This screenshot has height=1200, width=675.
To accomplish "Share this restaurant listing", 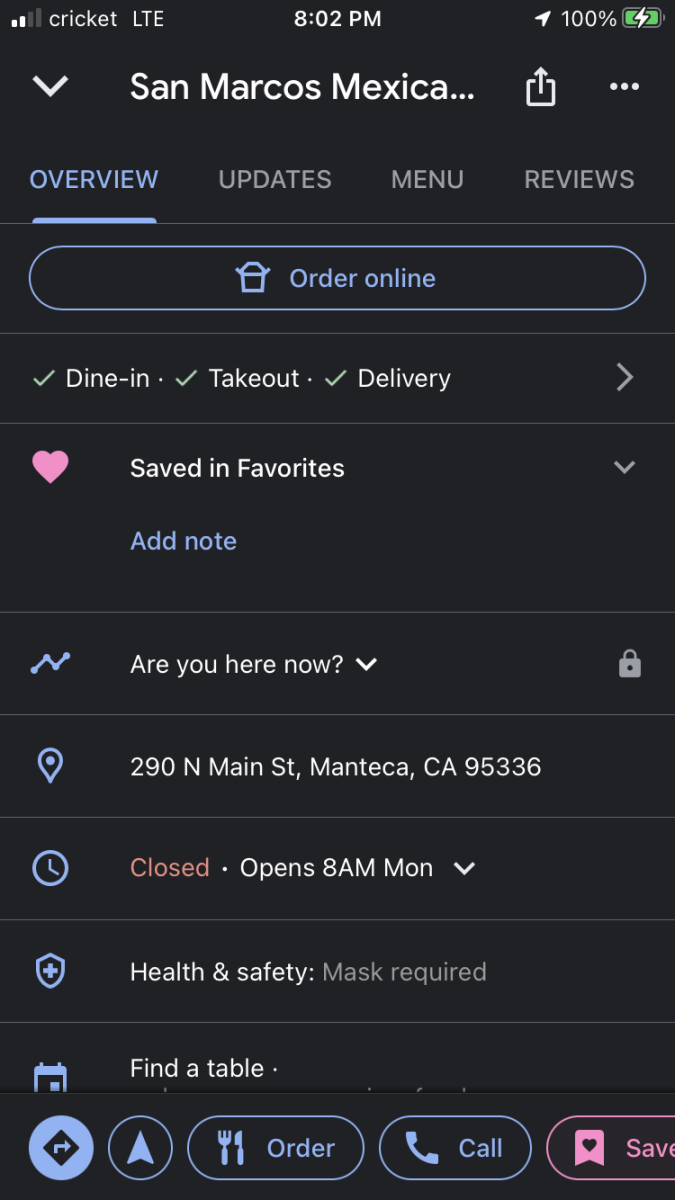I will click(540, 87).
